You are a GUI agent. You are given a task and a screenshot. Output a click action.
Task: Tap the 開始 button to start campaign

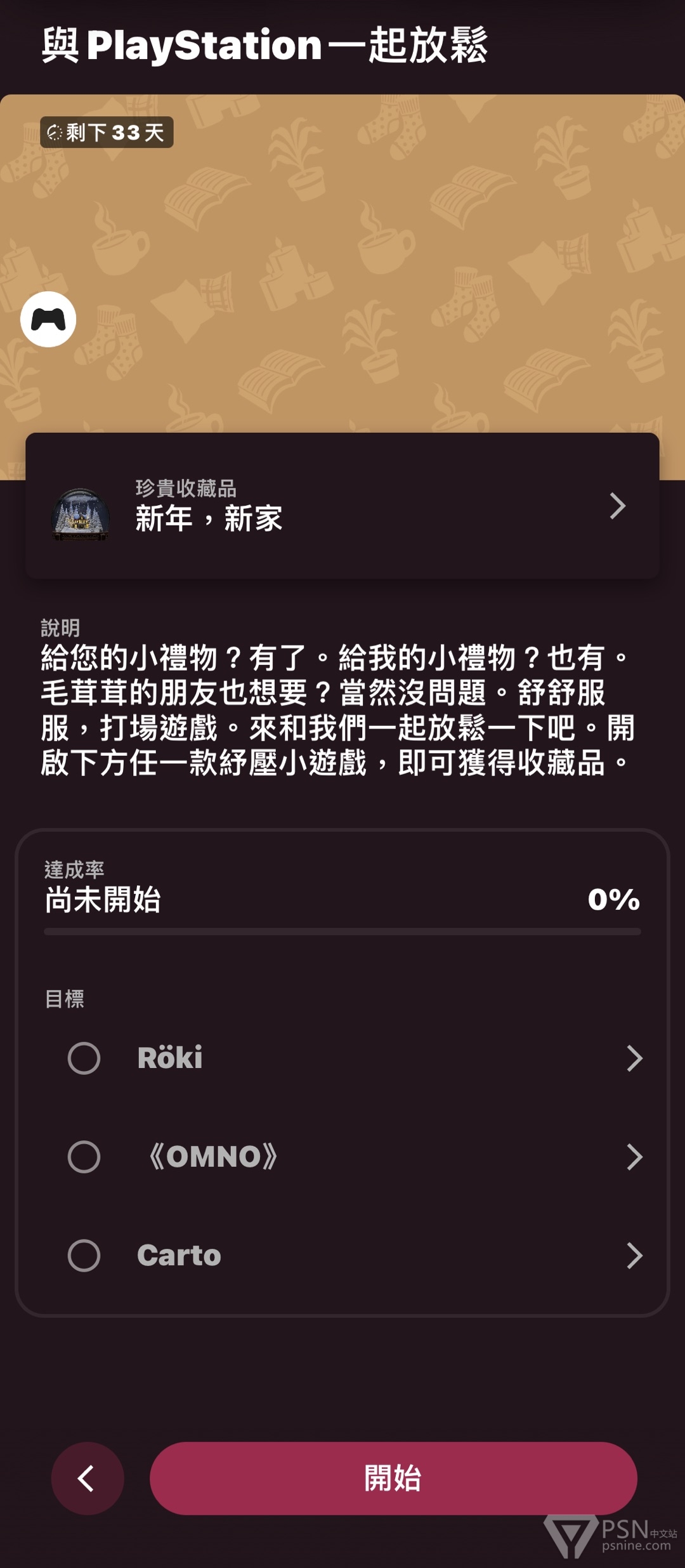point(393,1478)
